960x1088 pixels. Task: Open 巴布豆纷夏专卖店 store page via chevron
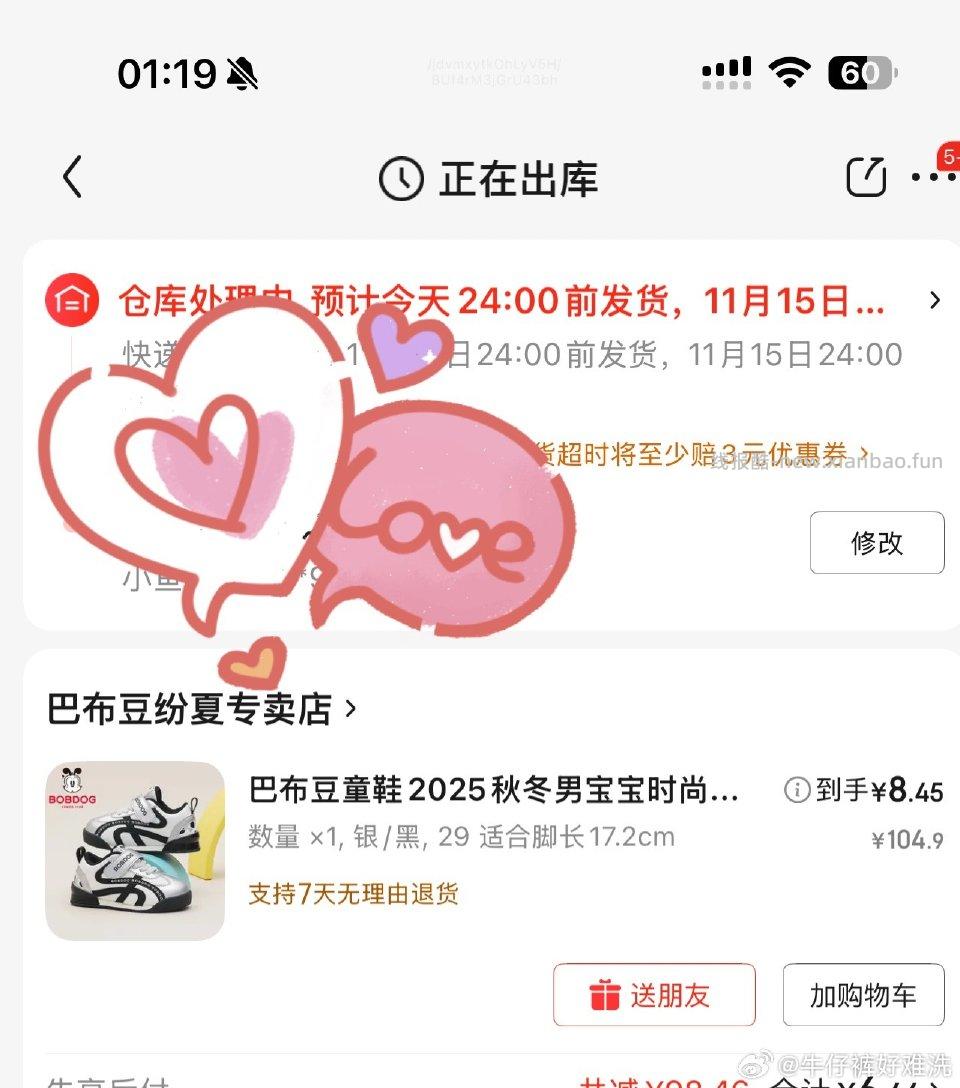click(x=351, y=707)
